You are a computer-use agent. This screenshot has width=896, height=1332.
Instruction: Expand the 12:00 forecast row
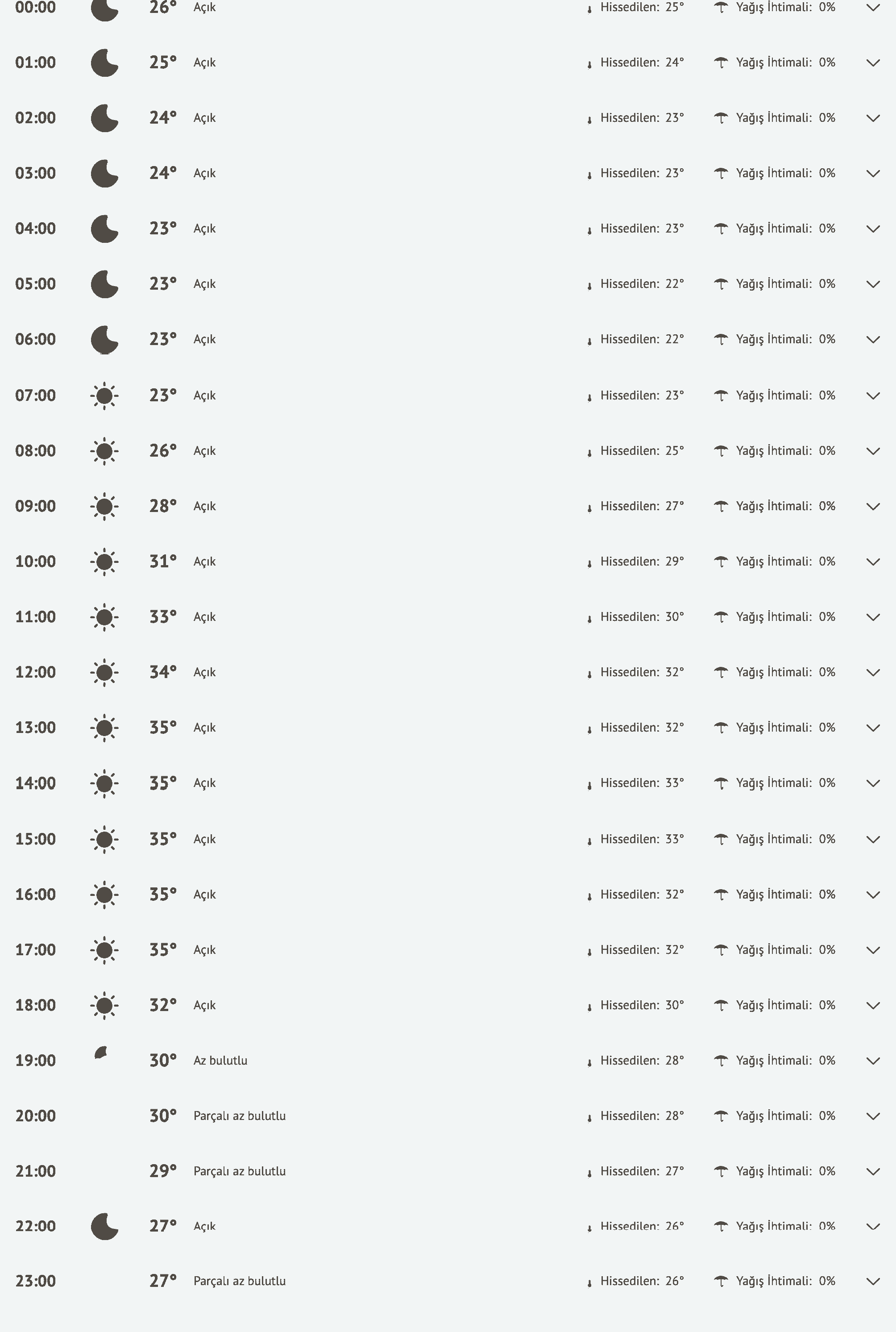click(872, 673)
